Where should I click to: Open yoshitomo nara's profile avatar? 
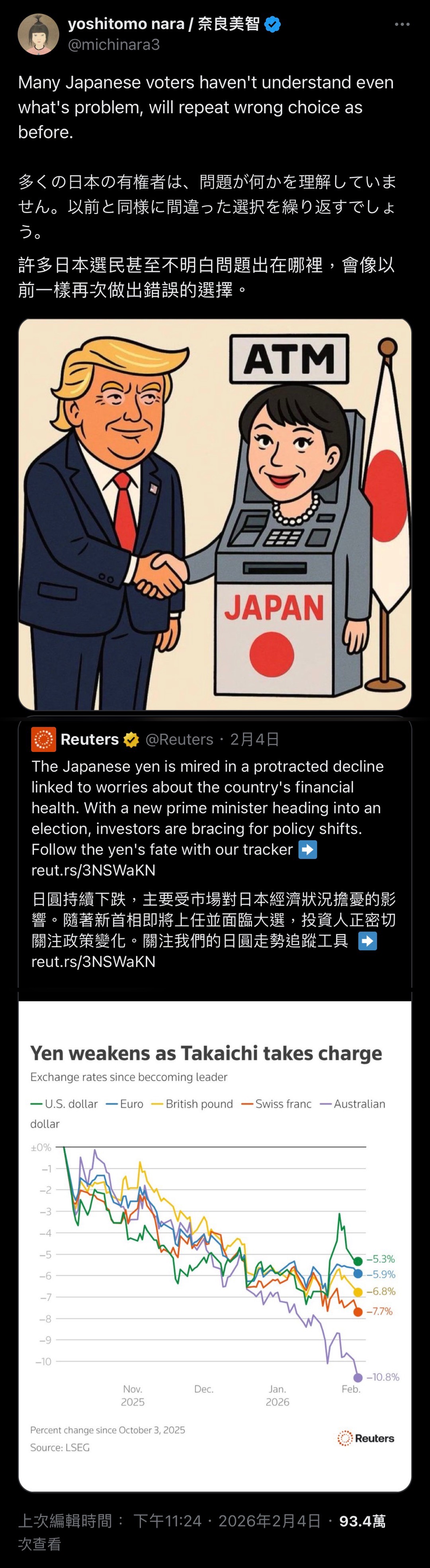pyautogui.click(x=38, y=34)
